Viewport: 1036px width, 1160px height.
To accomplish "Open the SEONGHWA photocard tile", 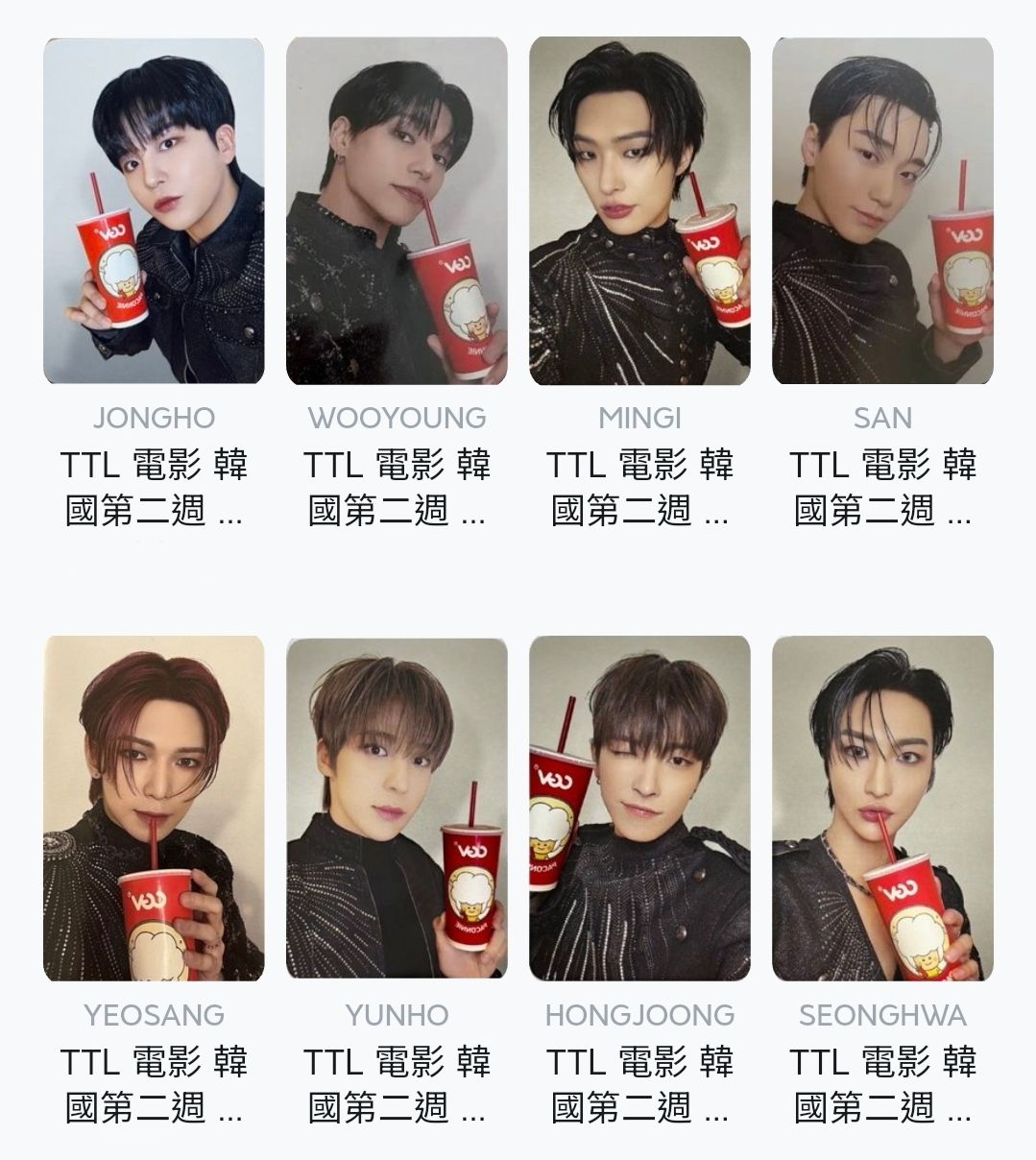I will 882,809.
